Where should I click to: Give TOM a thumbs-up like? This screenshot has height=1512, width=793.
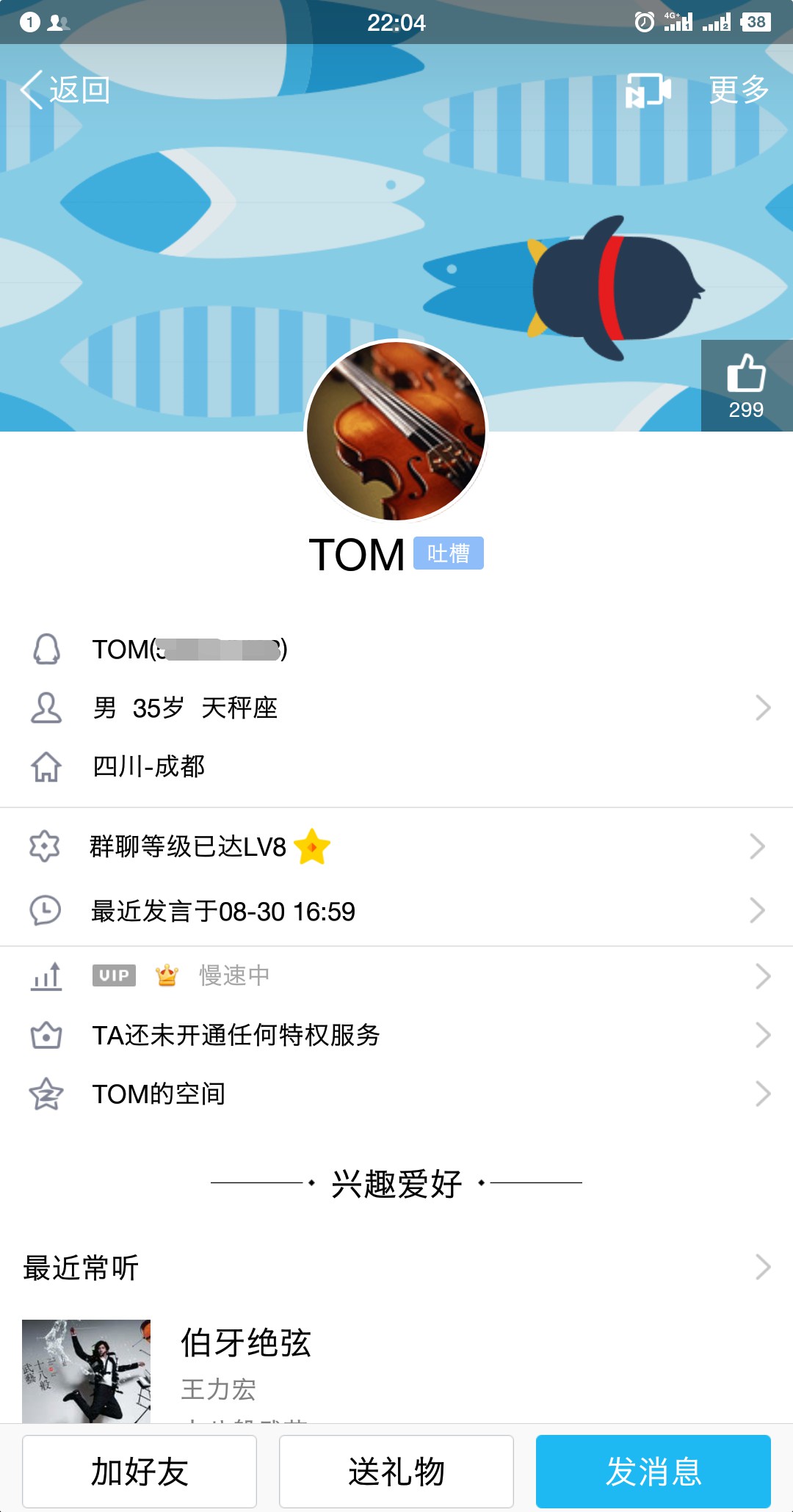coord(746,385)
